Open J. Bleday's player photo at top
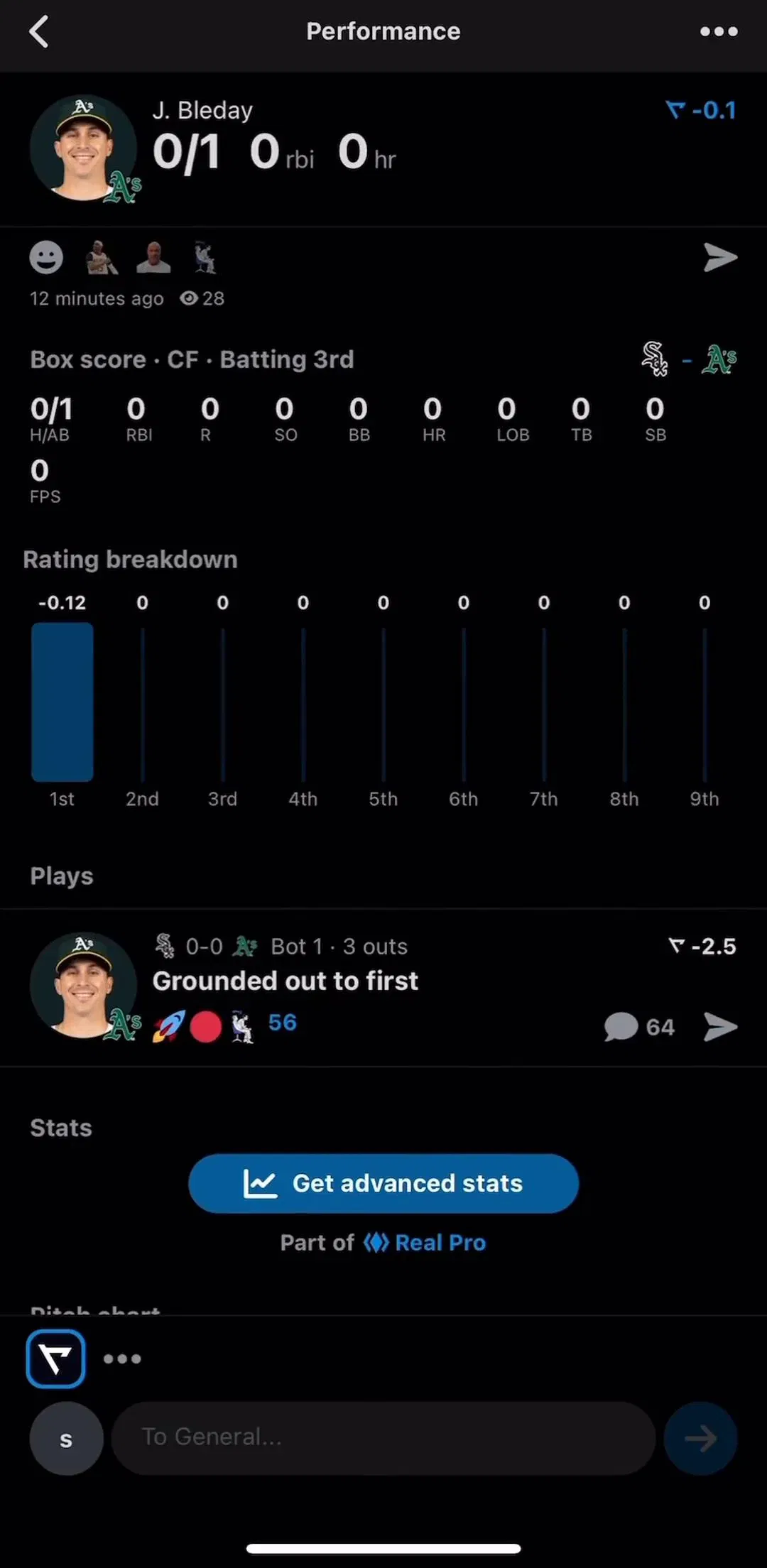This screenshot has height=1568, width=767. click(x=83, y=148)
